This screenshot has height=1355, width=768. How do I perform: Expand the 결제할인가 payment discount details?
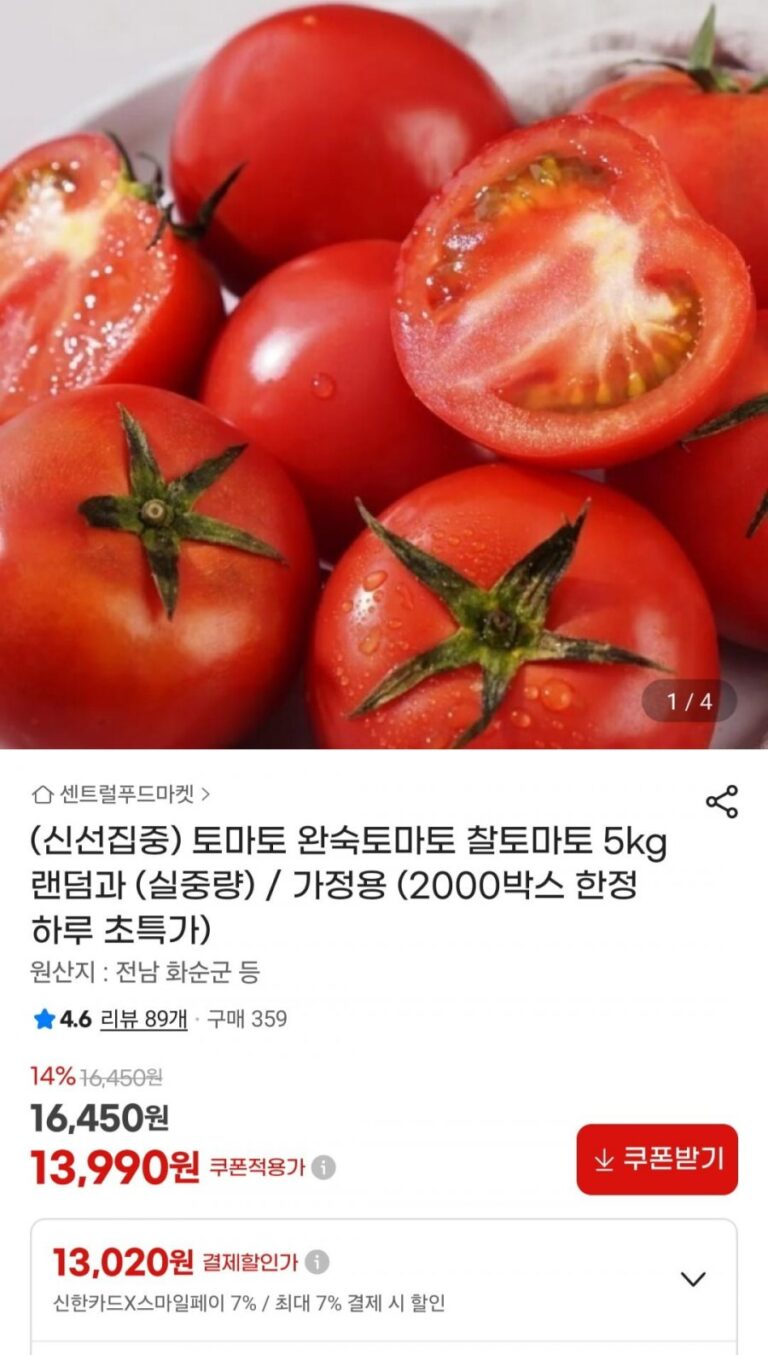pos(693,1278)
